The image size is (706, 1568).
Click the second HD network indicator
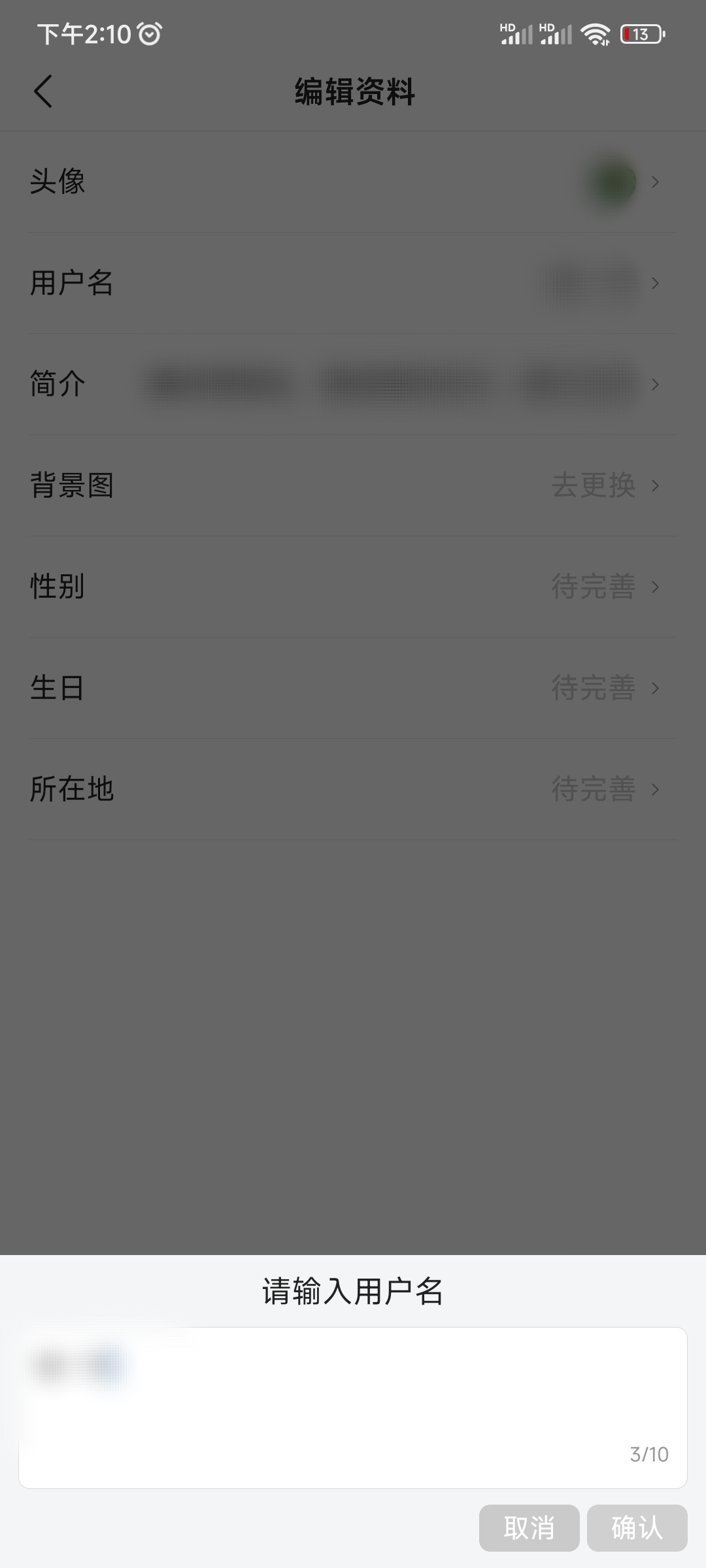[x=553, y=33]
